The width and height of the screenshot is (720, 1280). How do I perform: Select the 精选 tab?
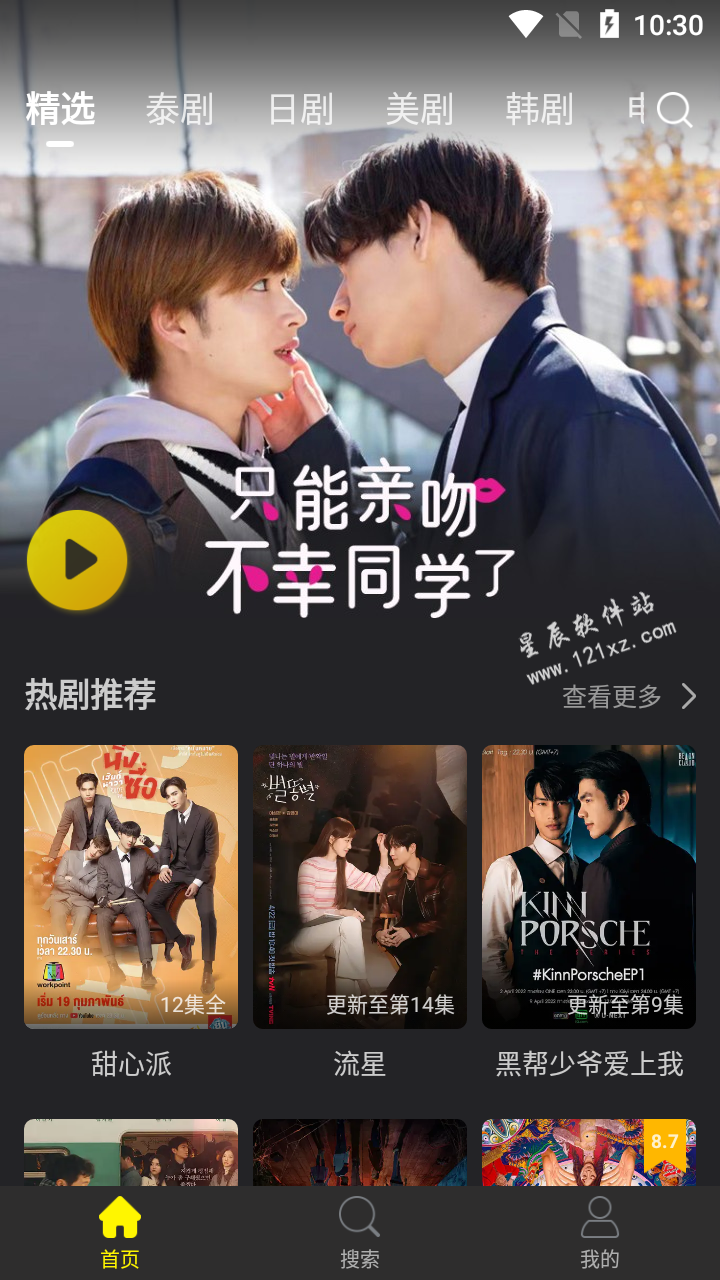(60, 109)
